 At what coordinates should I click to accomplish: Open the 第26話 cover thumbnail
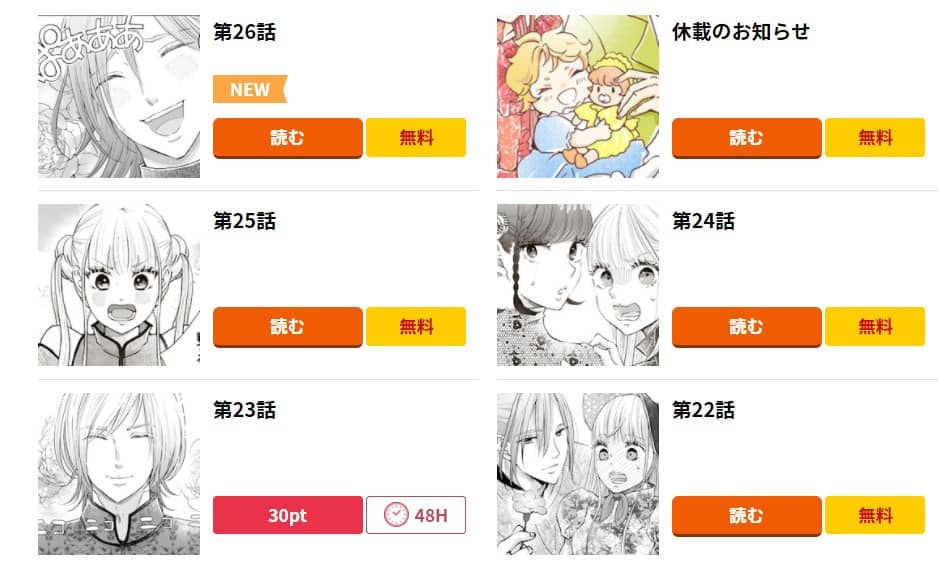(119, 96)
